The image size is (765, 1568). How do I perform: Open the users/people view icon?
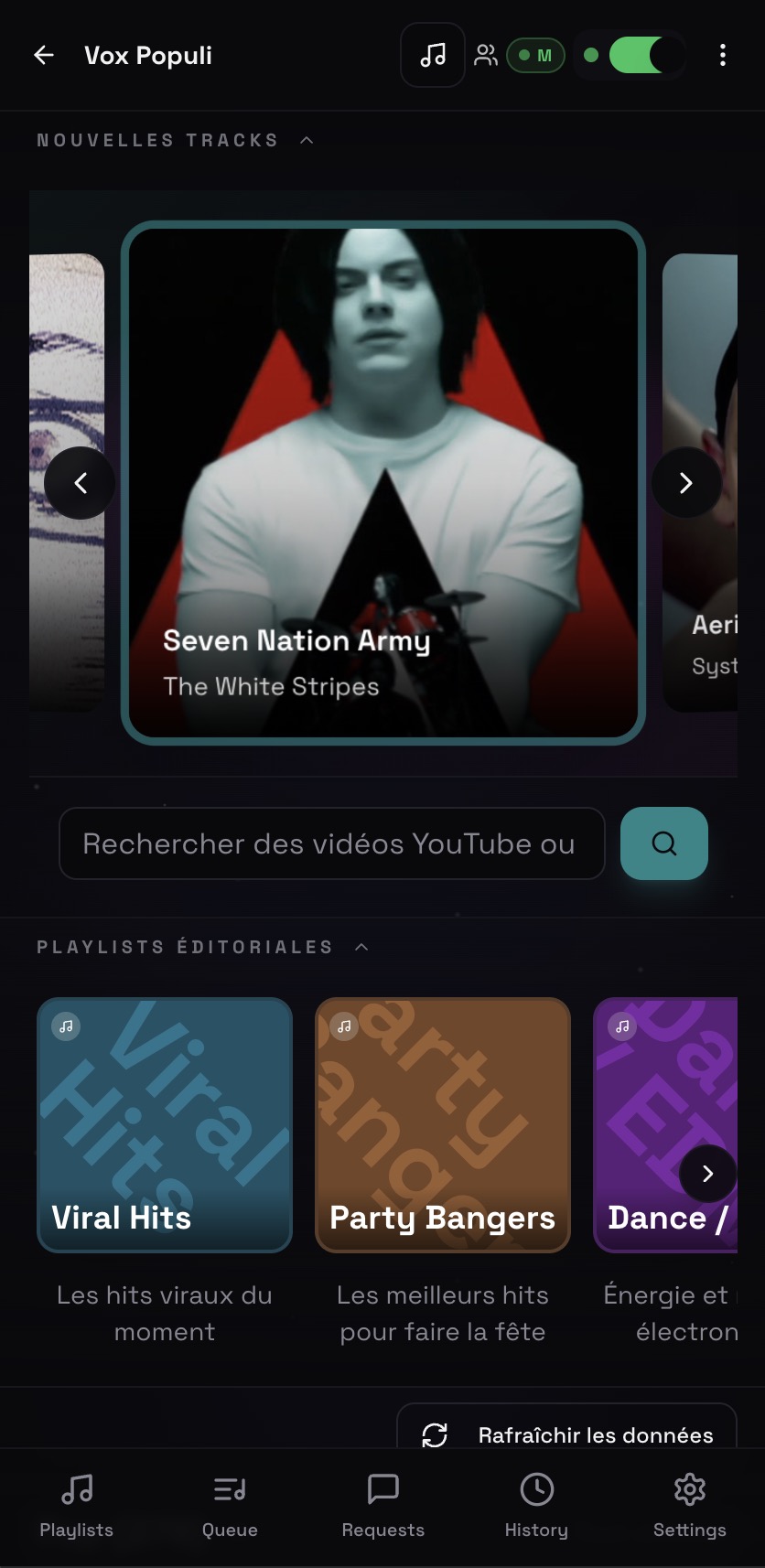pyautogui.click(x=486, y=55)
